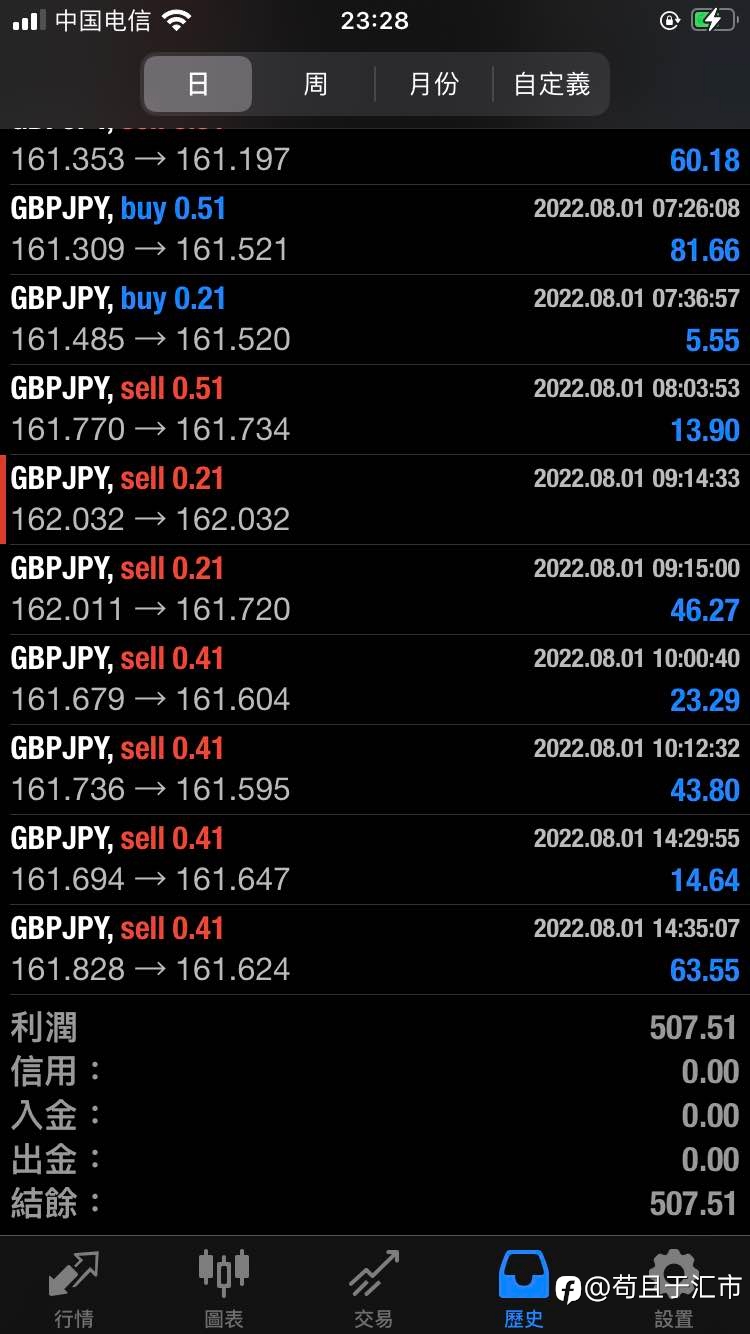Expand the sell 0.41 trade at 14:35:07
This screenshot has width=750, height=1334.
tap(375, 950)
